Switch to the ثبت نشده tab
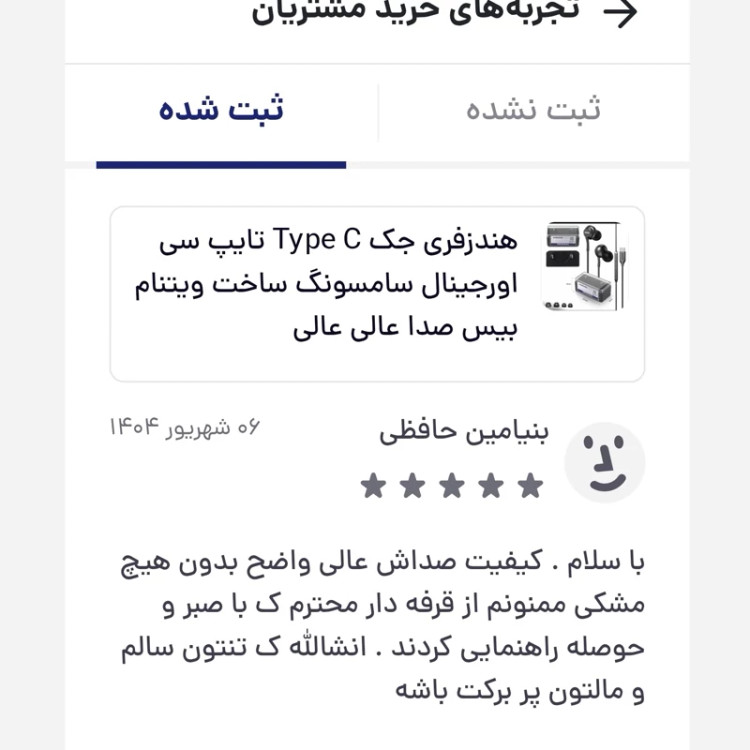 (x=533, y=110)
